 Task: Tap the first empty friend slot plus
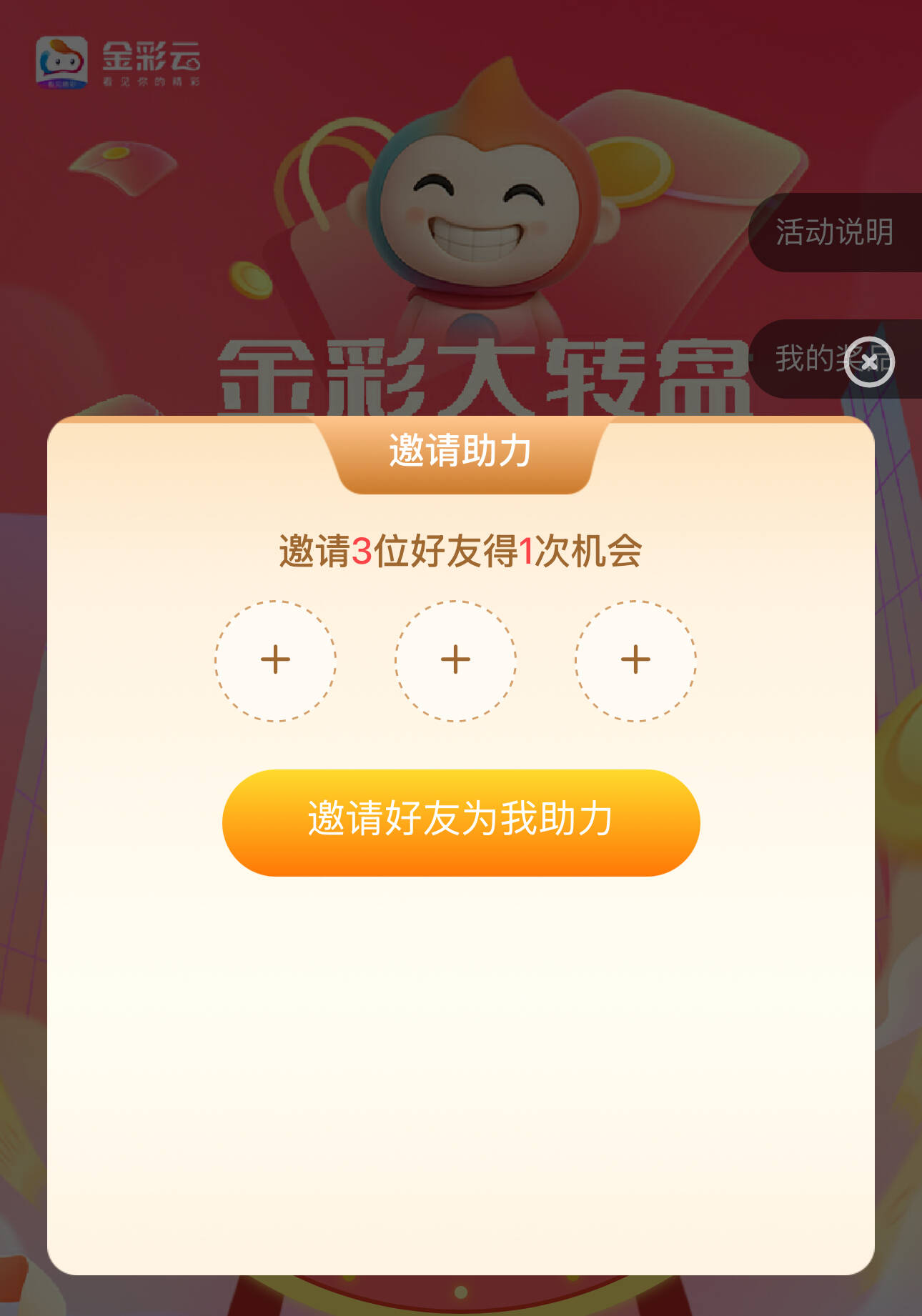[275, 660]
